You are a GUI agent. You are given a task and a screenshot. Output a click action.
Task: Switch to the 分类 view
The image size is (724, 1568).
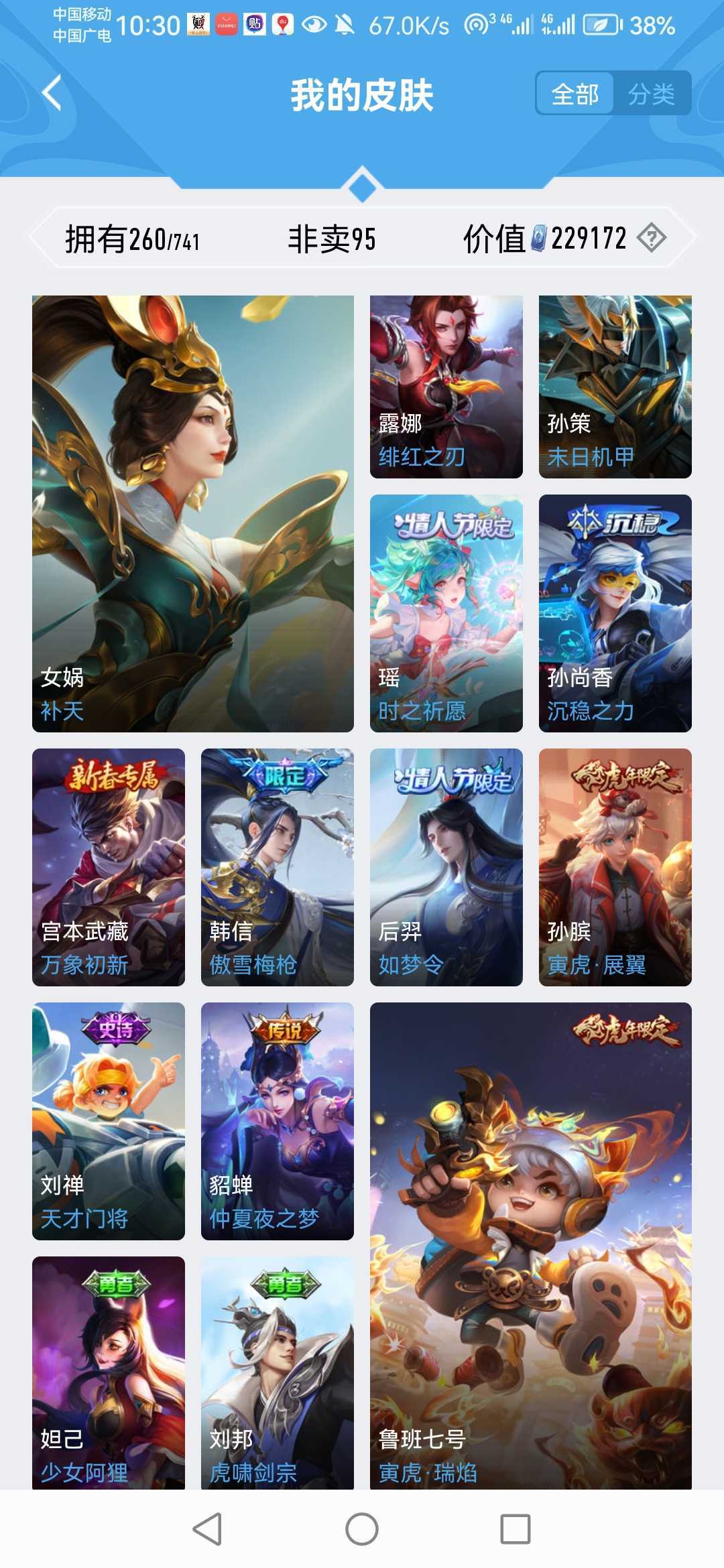[651, 94]
